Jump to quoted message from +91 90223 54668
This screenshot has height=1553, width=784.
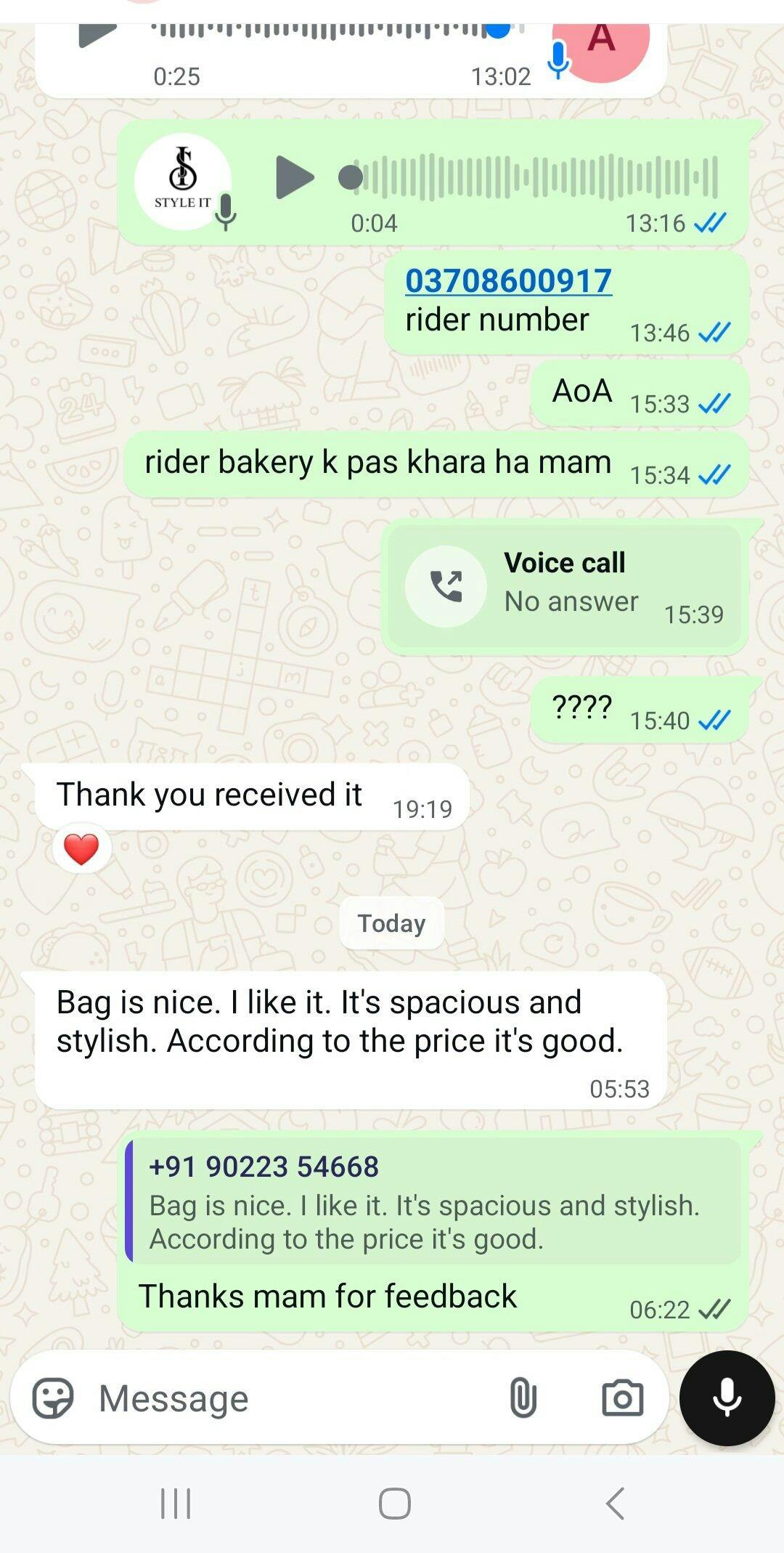433,1202
